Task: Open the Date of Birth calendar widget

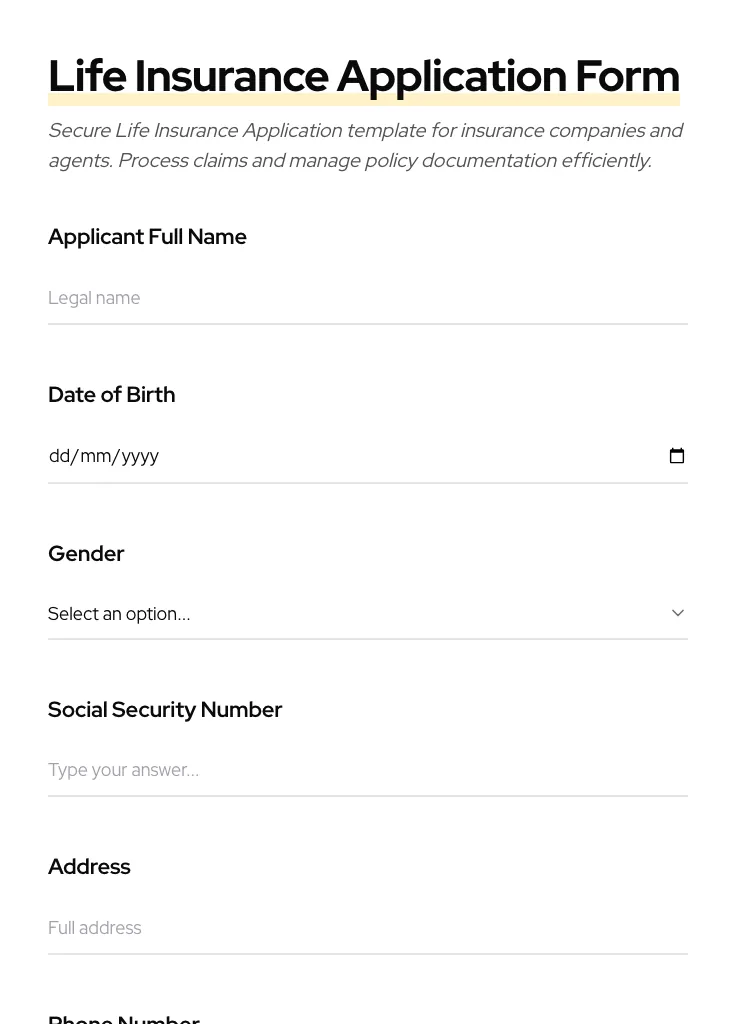Action: pyautogui.click(x=677, y=455)
